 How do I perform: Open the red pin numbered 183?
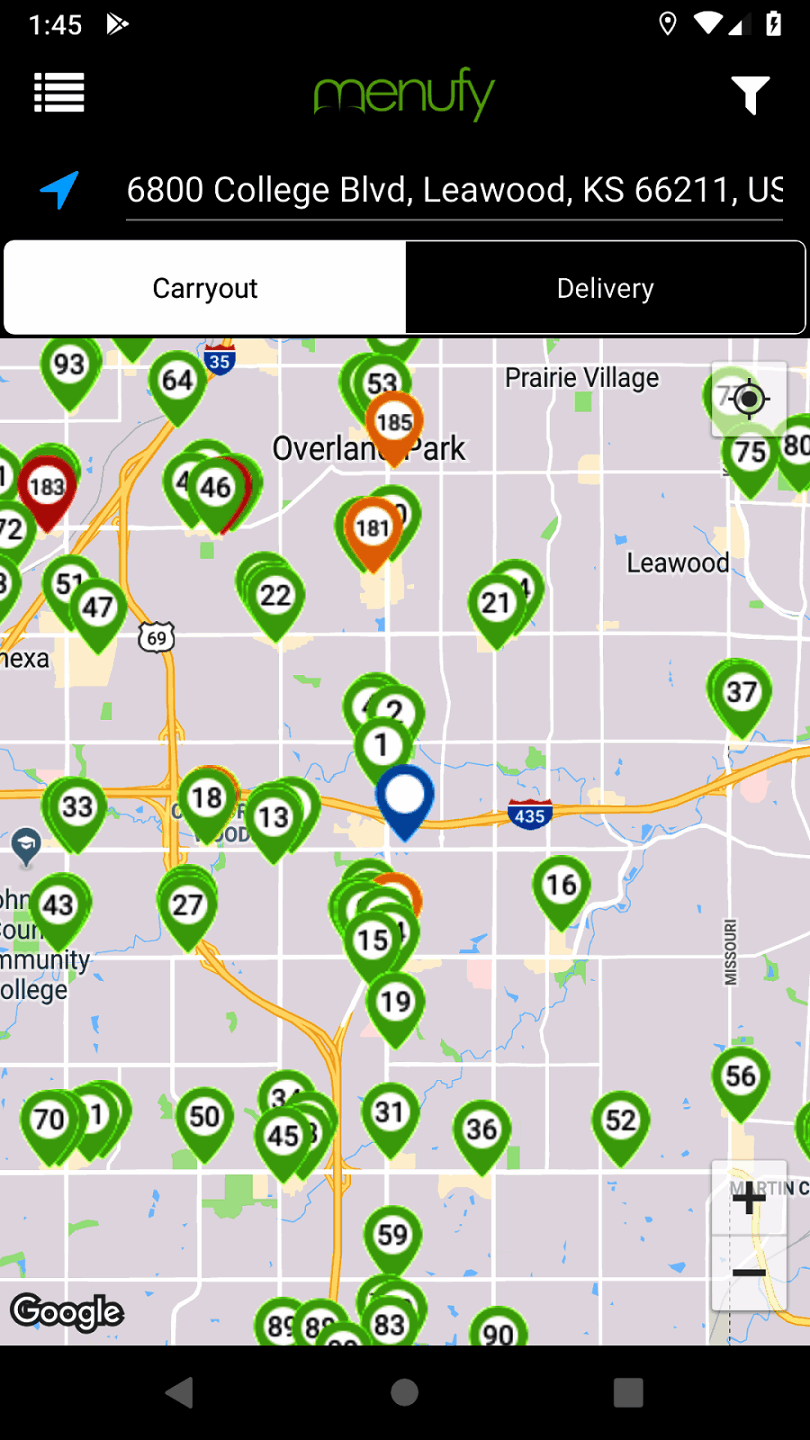click(x=46, y=489)
